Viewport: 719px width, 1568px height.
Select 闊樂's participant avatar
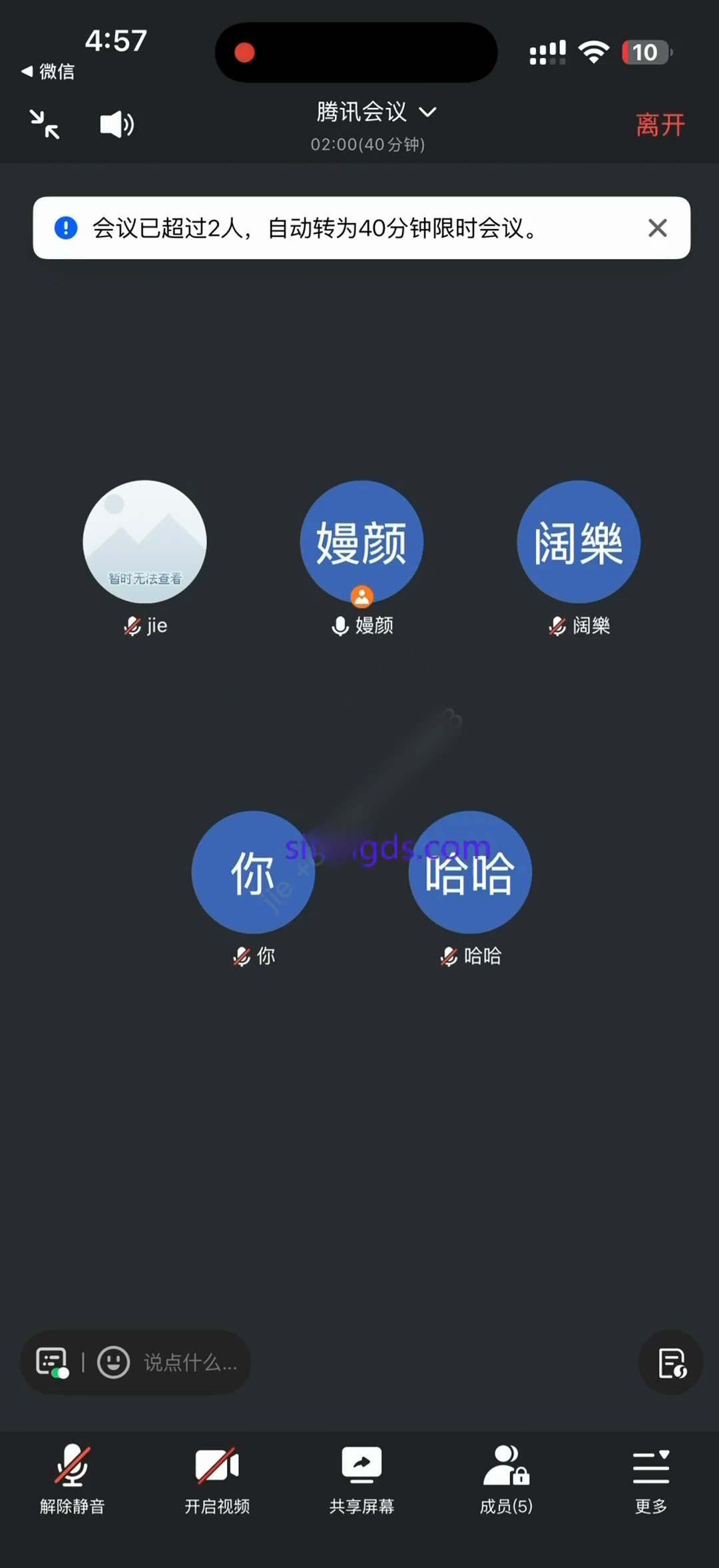[x=579, y=542]
